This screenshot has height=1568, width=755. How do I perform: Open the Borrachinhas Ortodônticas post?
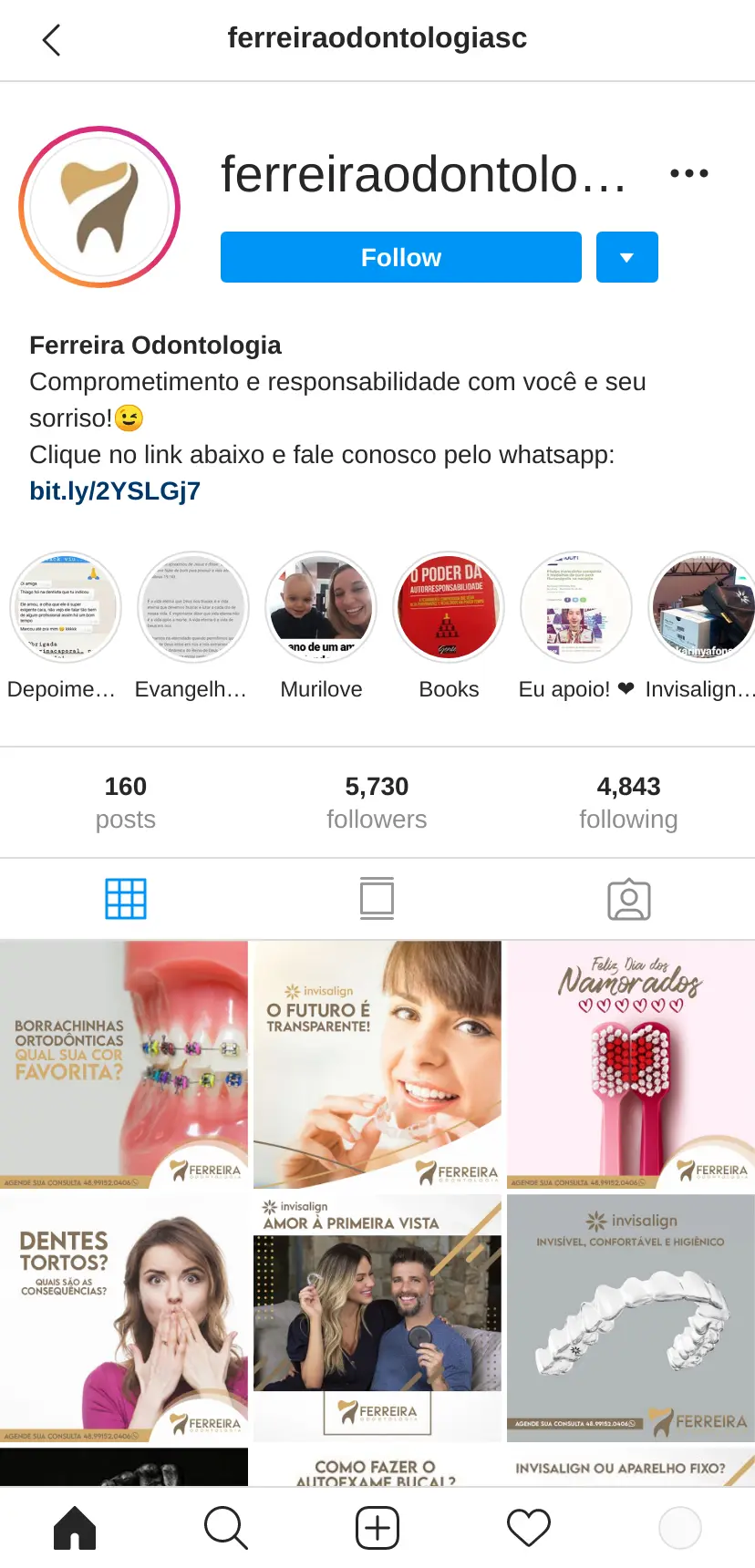pyautogui.click(x=124, y=1064)
